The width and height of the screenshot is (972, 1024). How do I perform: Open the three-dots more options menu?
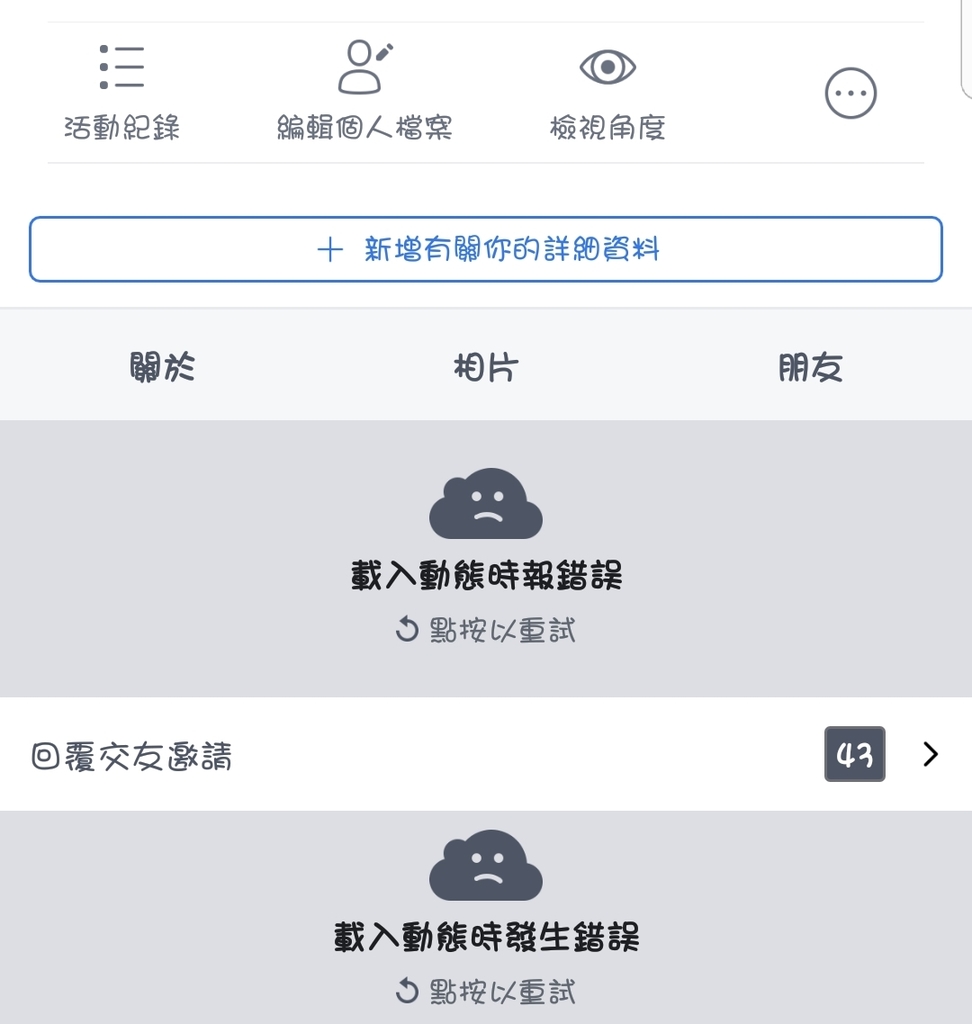point(850,94)
